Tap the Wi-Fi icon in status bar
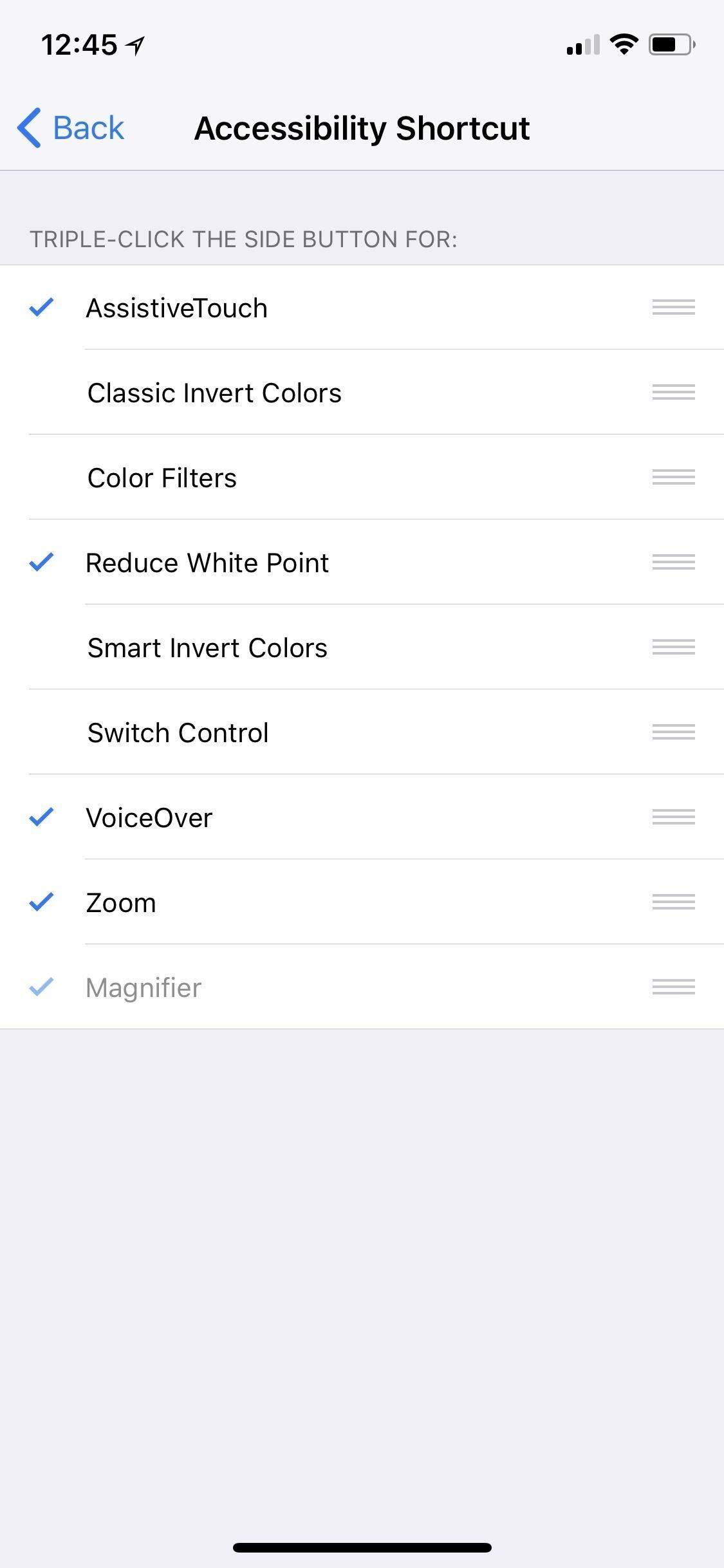The image size is (724, 1568). click(622, 44)
